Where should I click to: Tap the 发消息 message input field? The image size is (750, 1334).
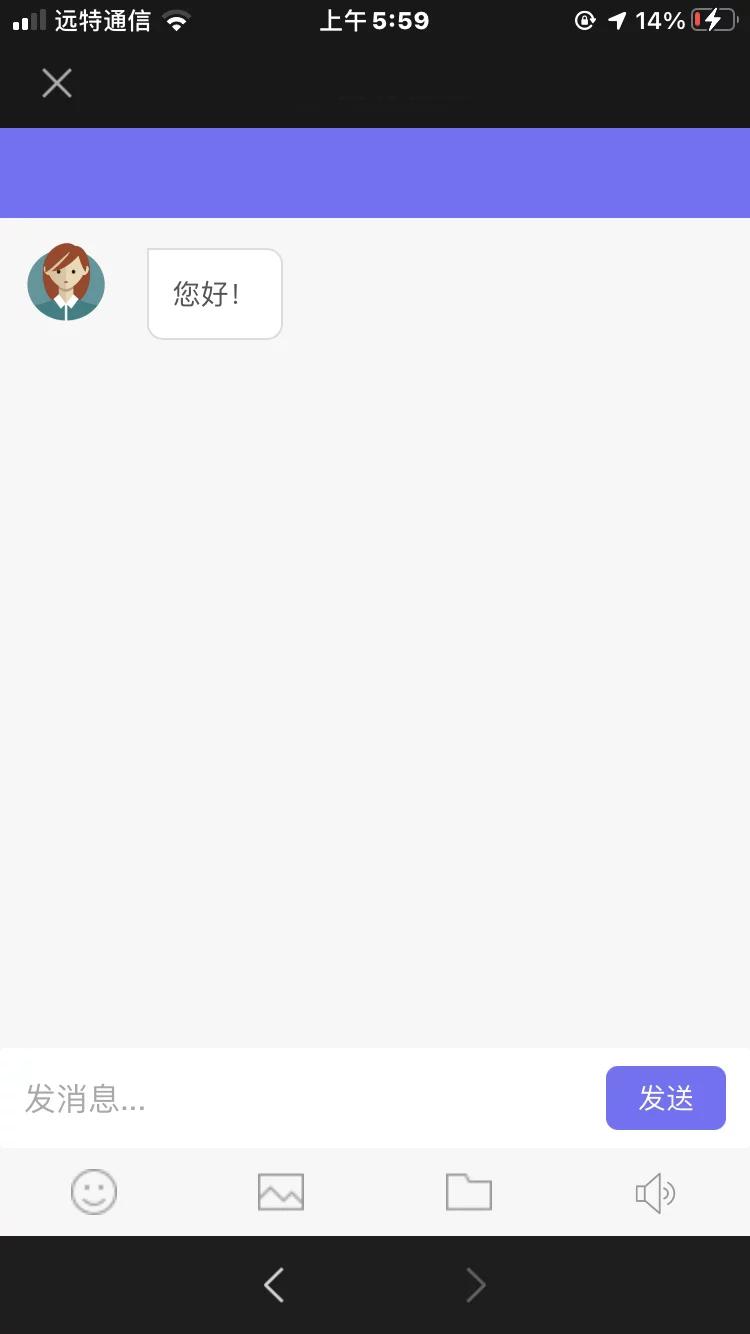pos(300,1098)
